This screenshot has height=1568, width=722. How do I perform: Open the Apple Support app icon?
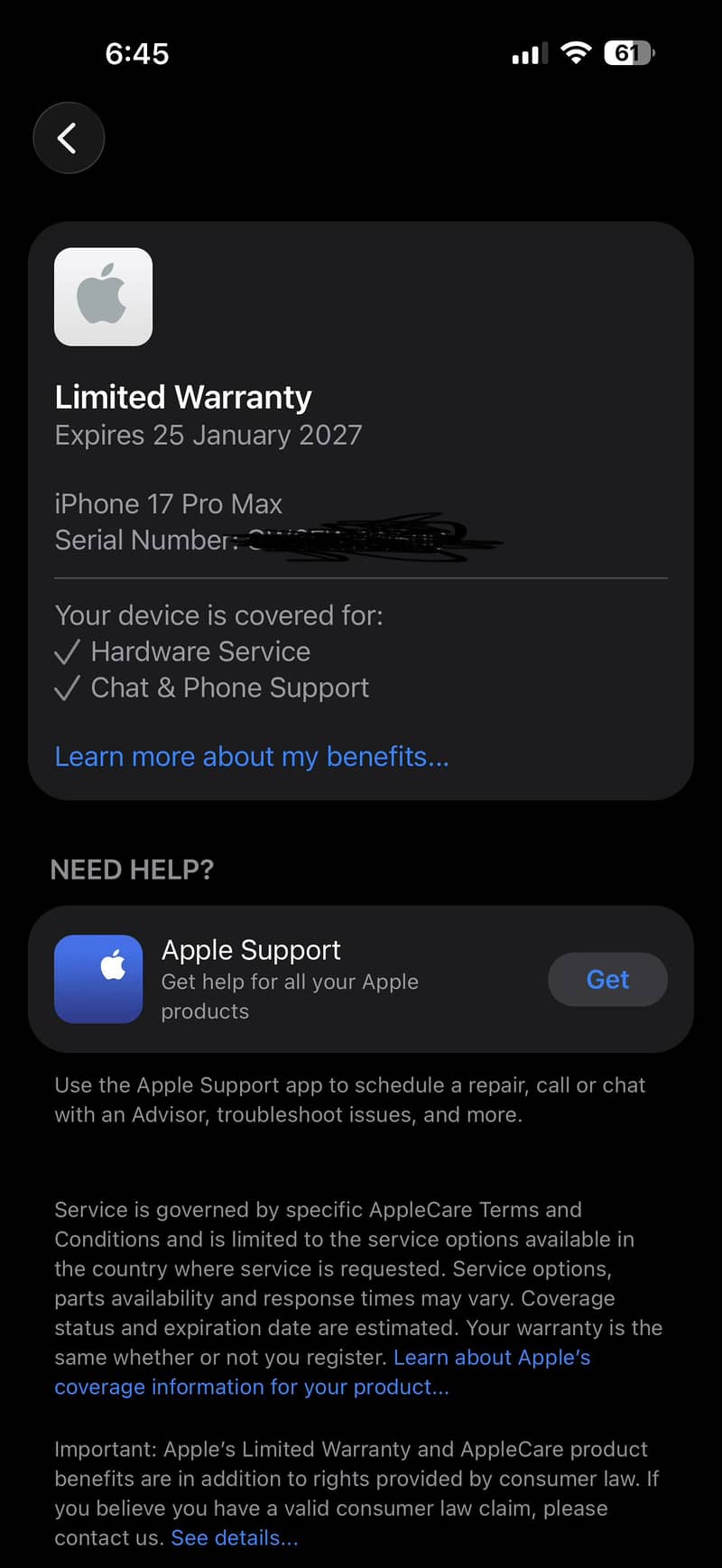[x=98, y=979]
